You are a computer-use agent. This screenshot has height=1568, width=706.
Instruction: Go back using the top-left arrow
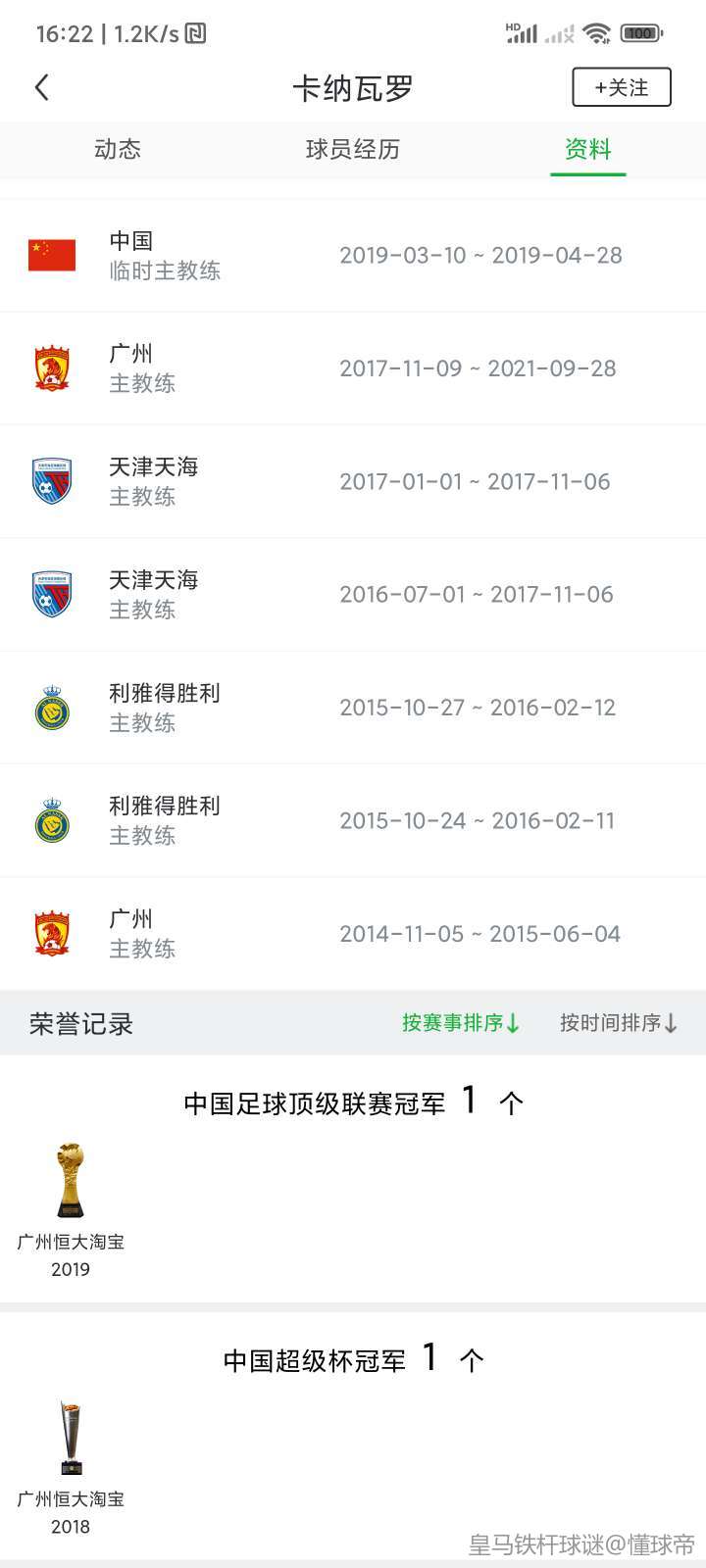point(41,88)
